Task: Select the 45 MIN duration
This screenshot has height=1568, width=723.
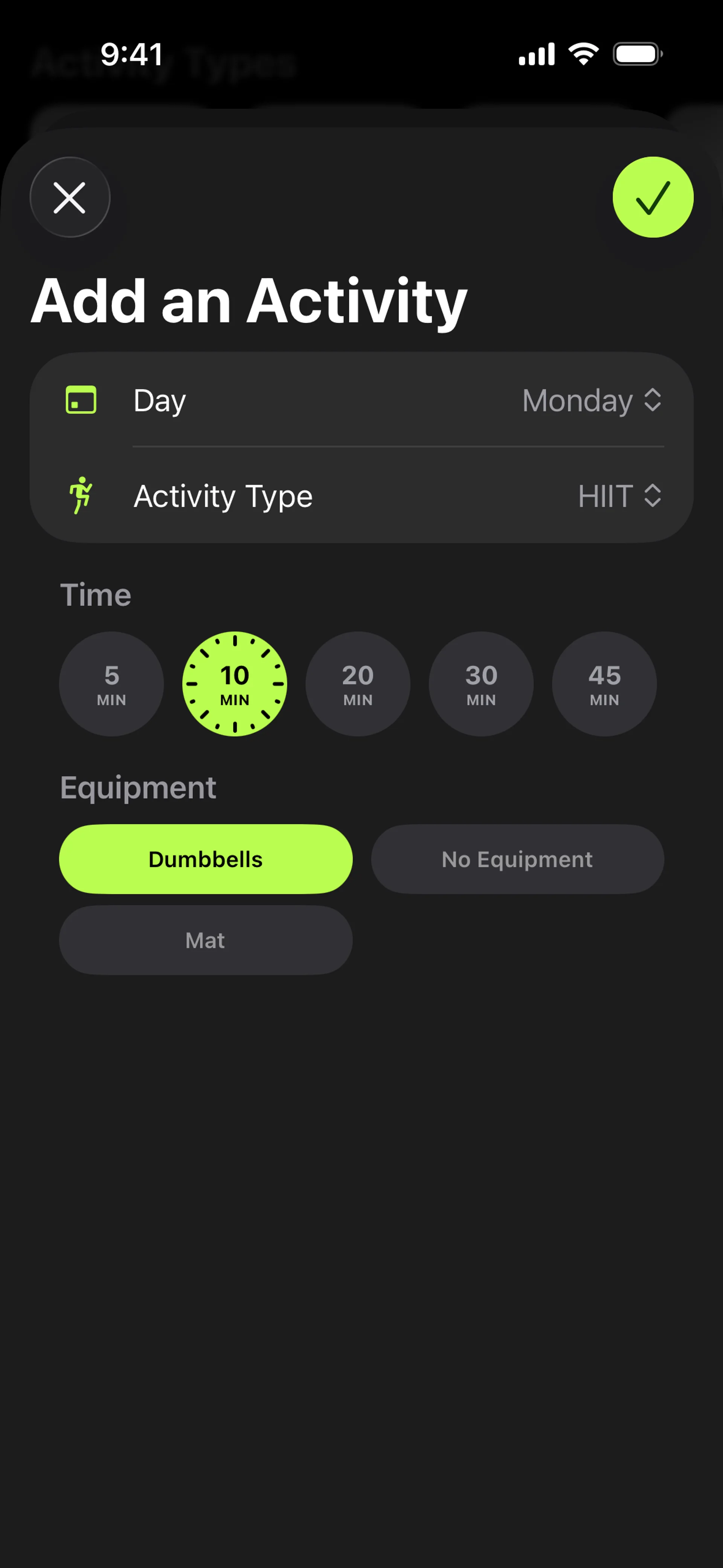Action: pyautogui.click(x=604, y=684)
